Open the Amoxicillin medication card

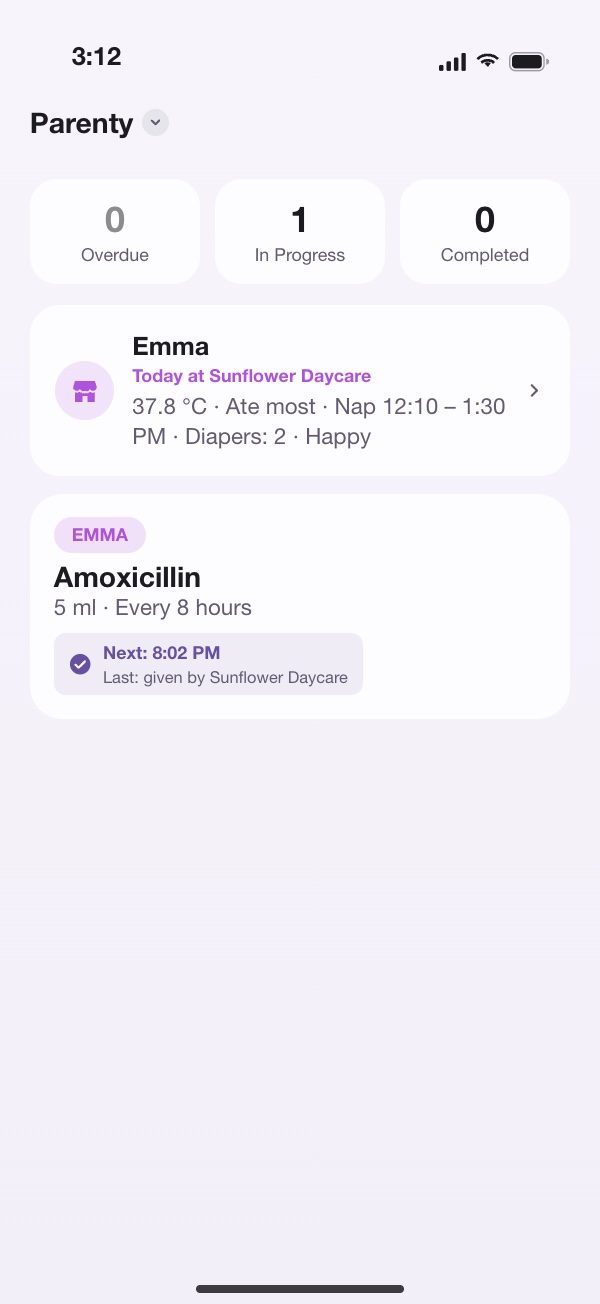300,606
